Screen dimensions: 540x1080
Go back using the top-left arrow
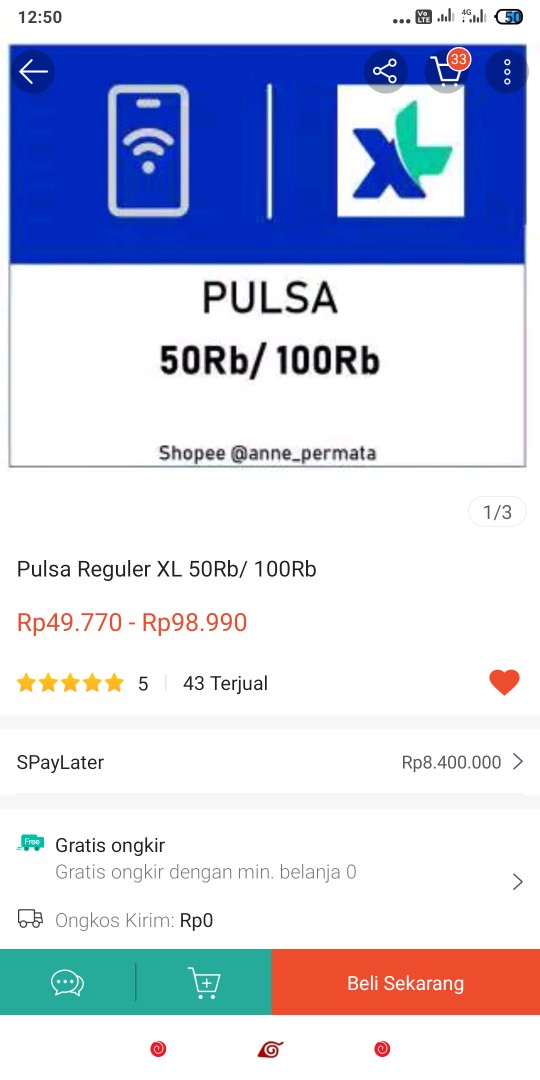click(x=33, y=71)
